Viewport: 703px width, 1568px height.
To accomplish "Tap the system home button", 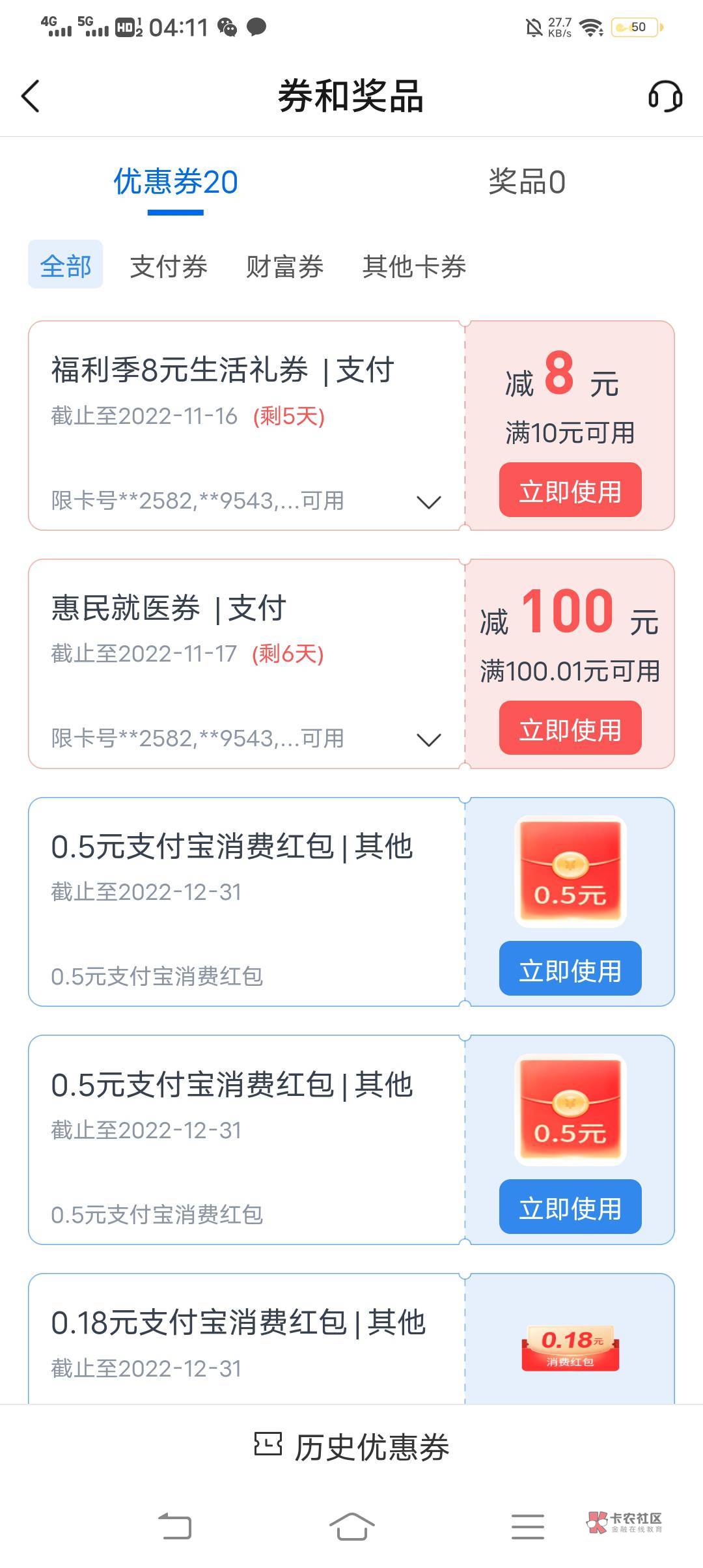I will pos(351,1526).
